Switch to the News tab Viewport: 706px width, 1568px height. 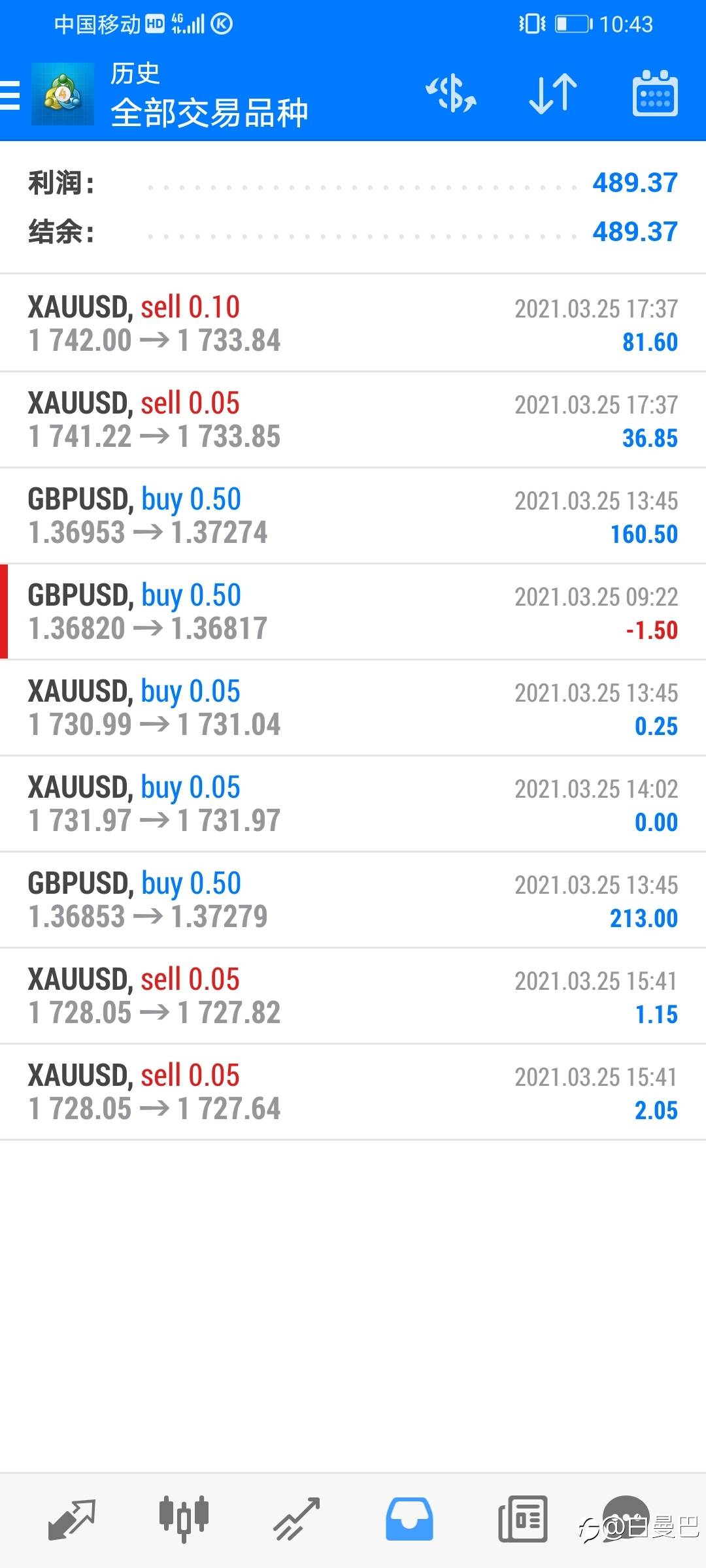pyautogui.click(x=522, y=1520)
